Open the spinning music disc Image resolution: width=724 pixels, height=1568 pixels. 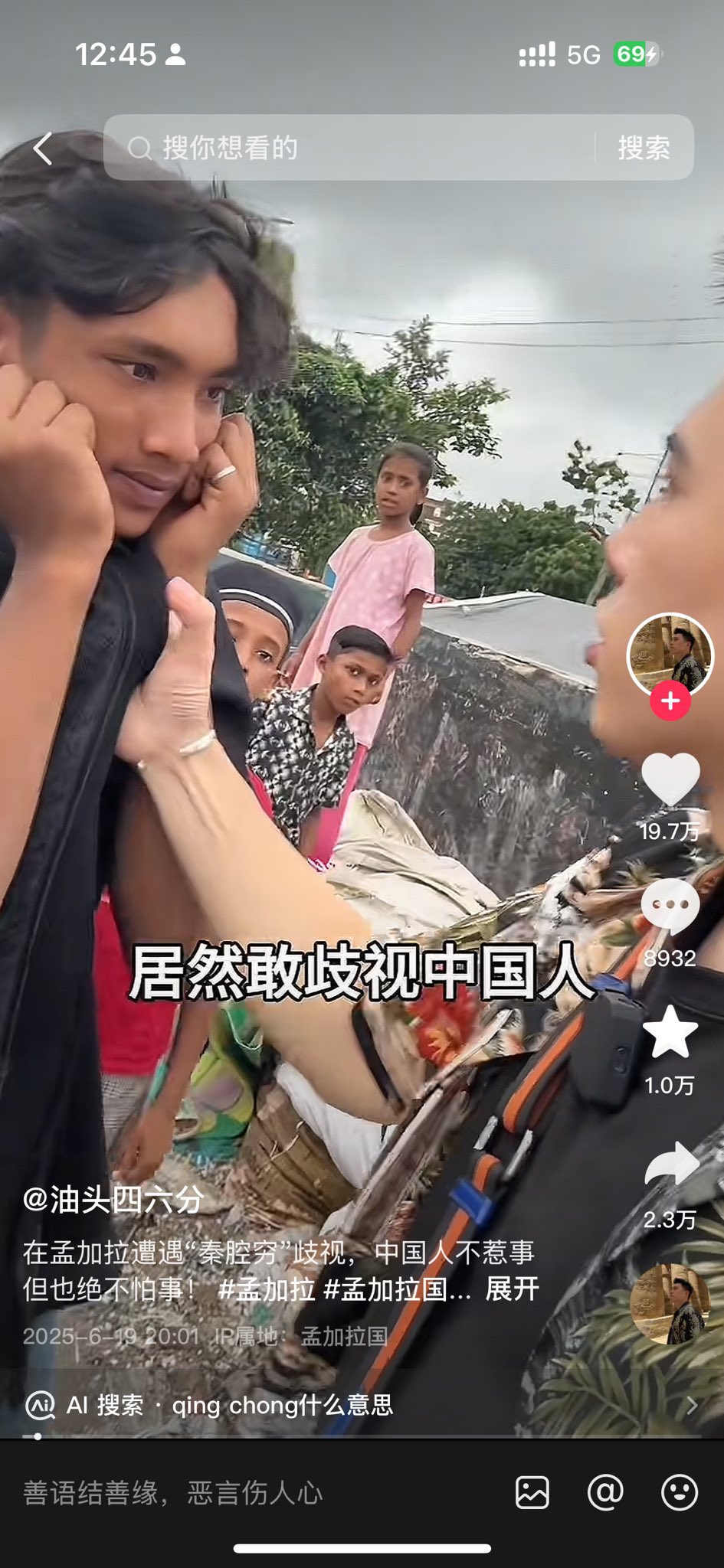670,1303
